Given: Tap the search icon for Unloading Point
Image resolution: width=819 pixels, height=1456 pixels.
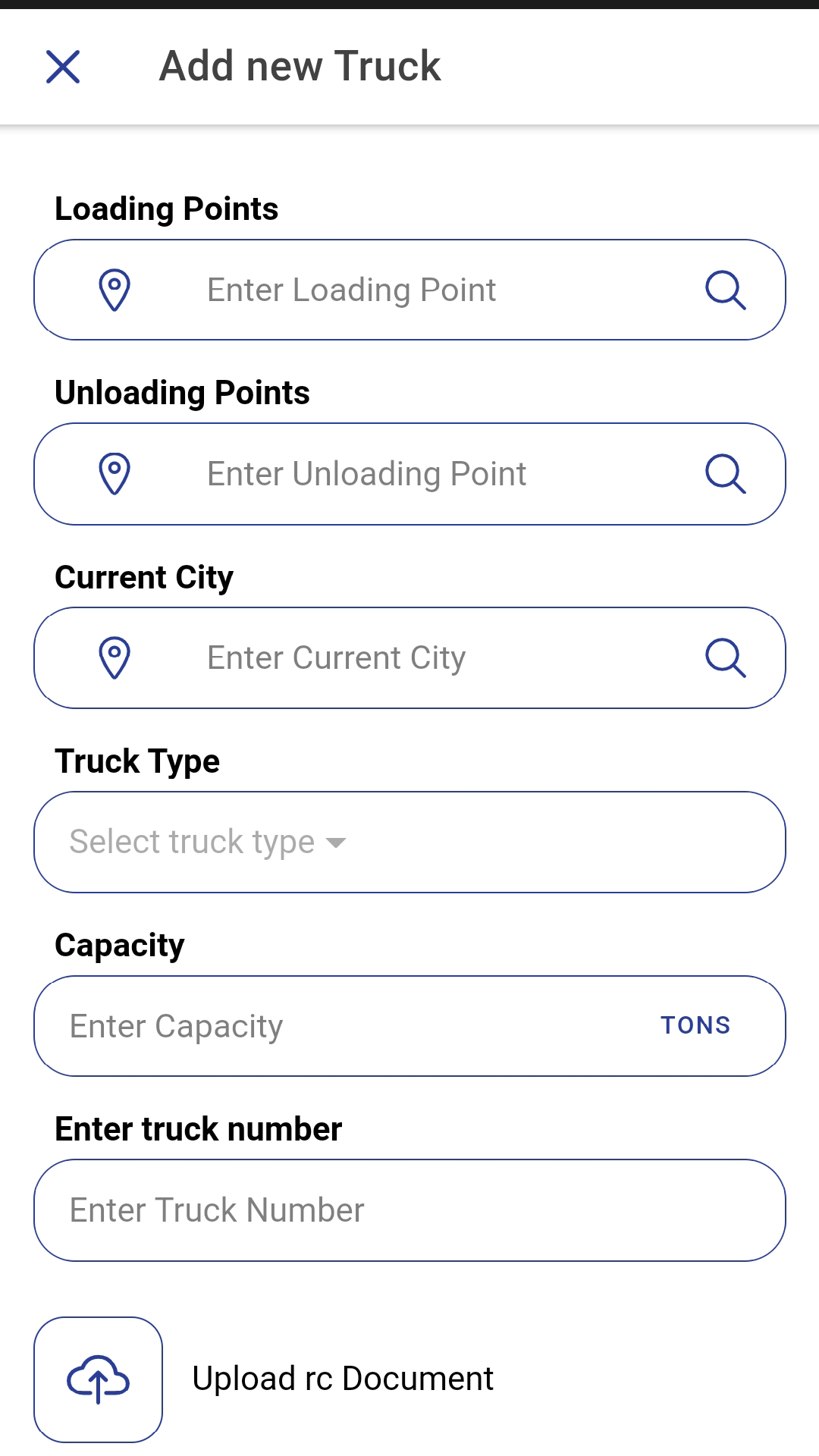Looking at the screenshot, I should (x=725, y=474).
